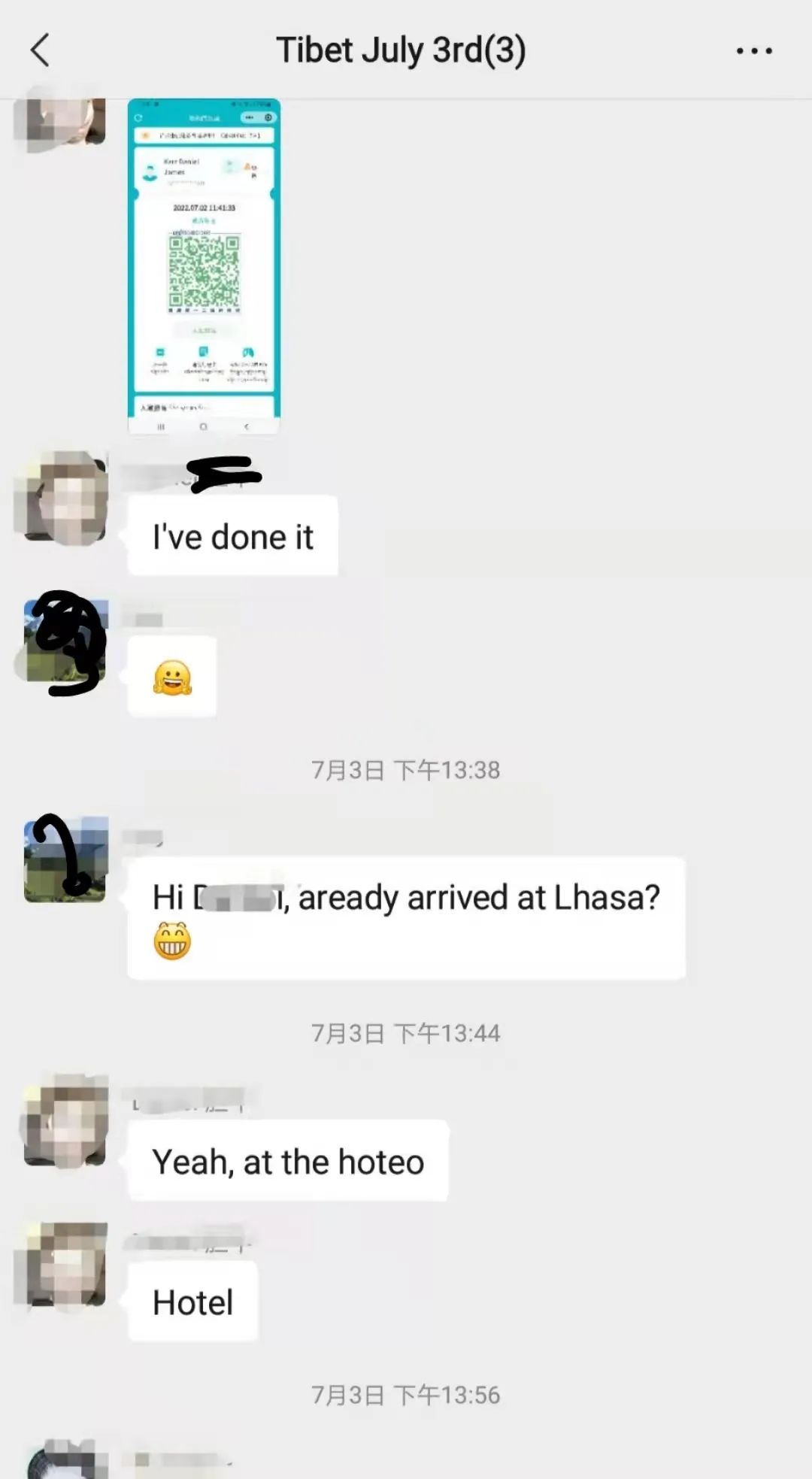Open the shared health code screenshot
The image size is (812, 1479).
[204, 267]
